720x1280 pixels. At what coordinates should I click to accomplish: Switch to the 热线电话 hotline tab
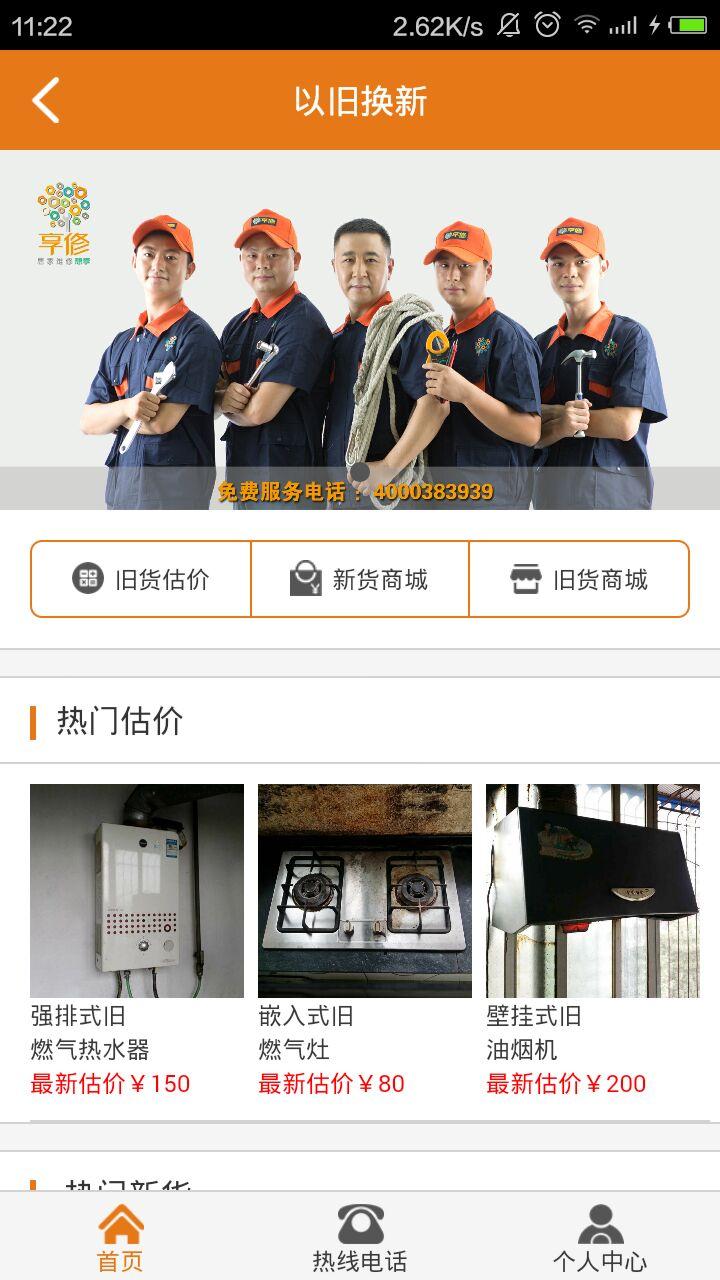[360, 1238]
